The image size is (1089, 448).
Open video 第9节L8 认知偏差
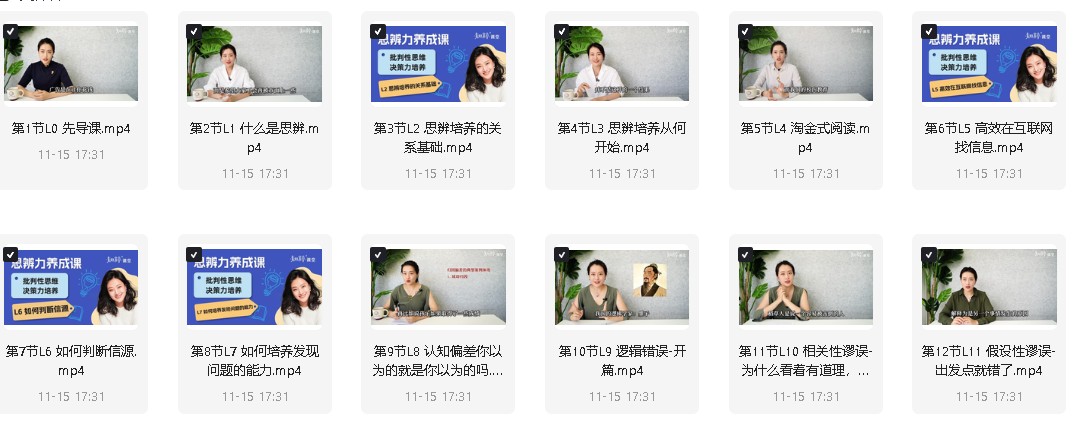[438, 288]
